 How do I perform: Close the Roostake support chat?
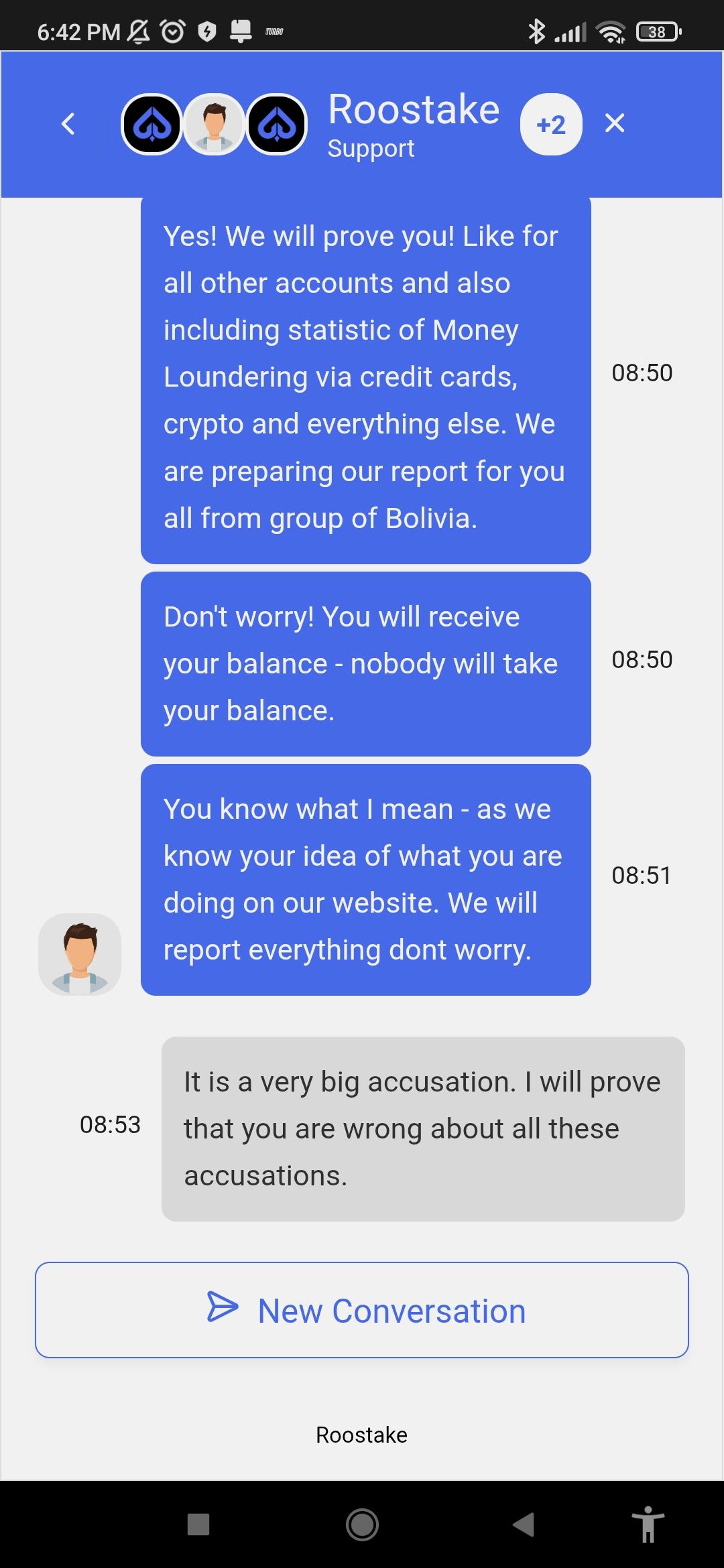click(615, 123)
